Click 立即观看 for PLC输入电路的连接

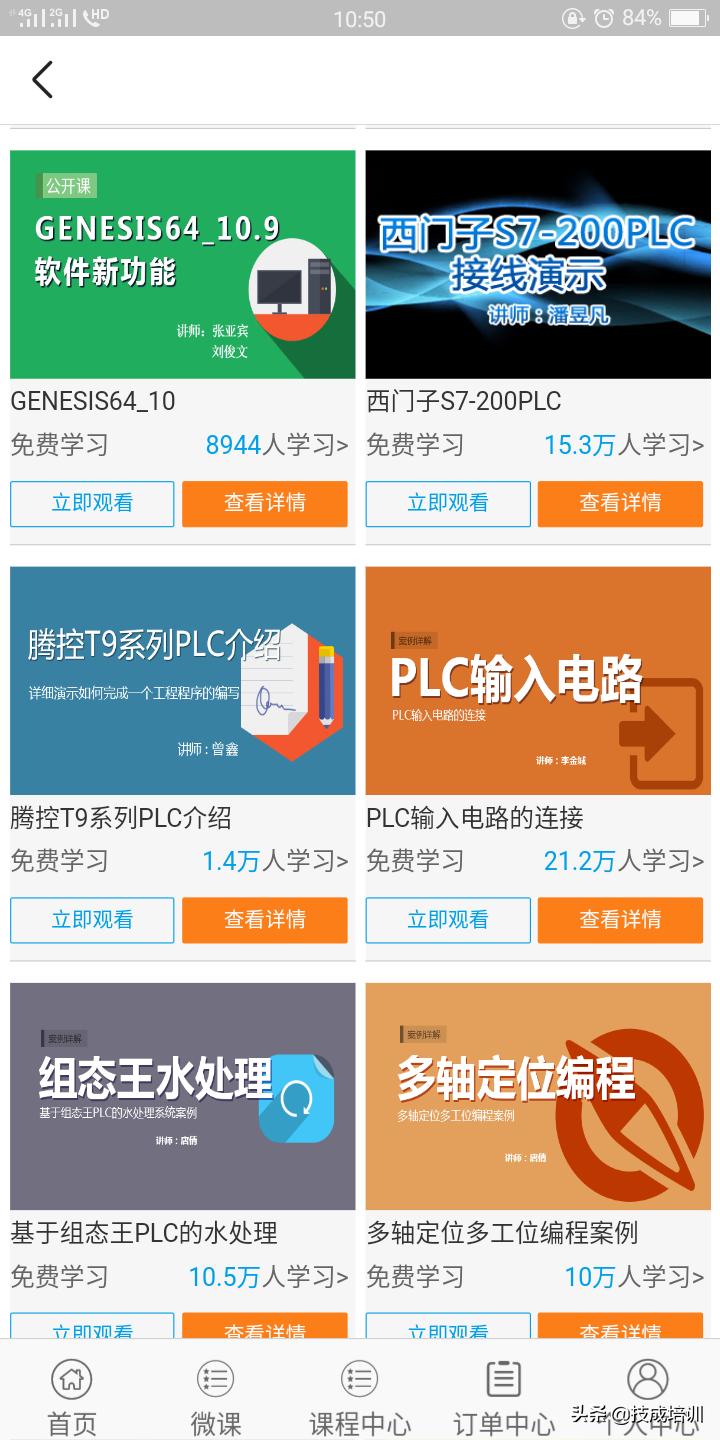coord(448,920)
